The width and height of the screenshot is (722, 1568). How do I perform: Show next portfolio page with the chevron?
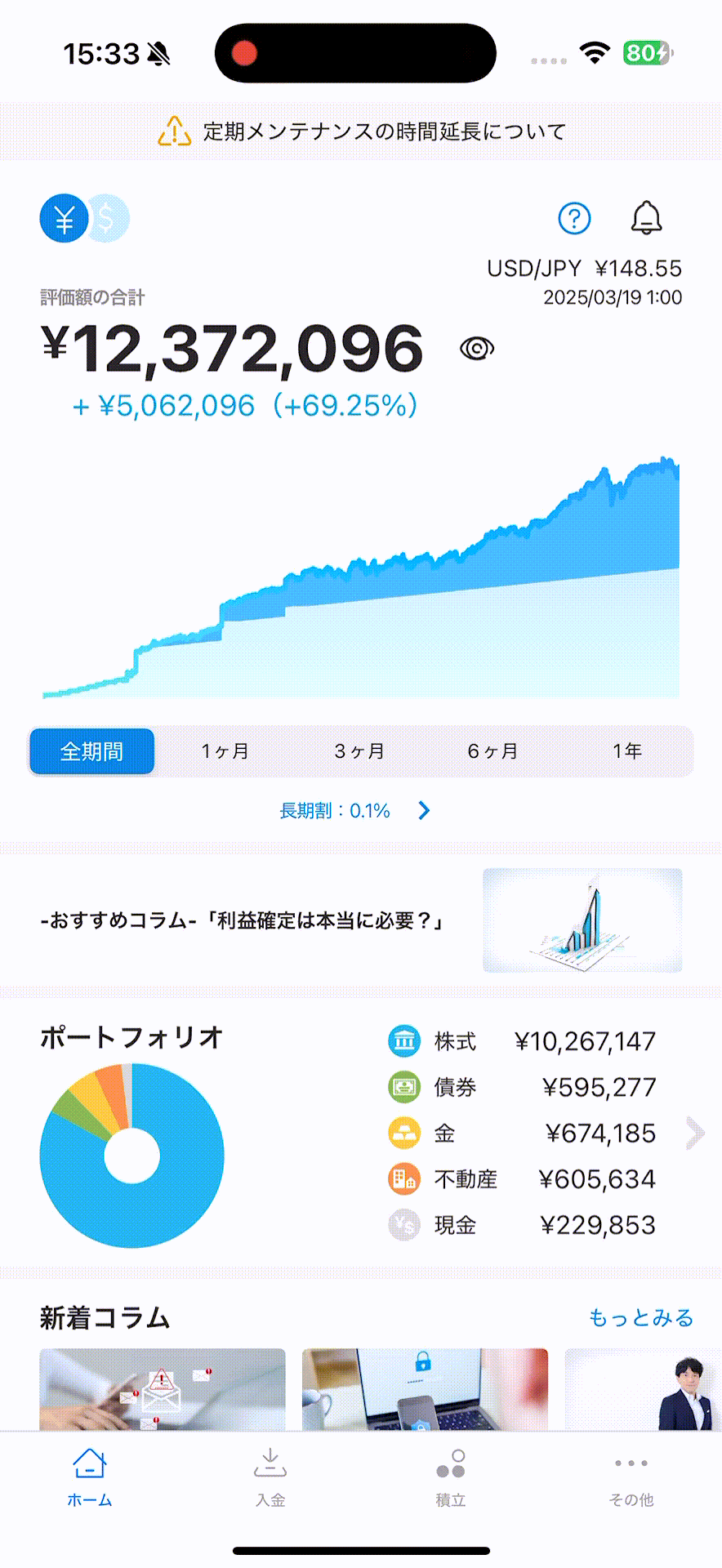[695, 1133]
